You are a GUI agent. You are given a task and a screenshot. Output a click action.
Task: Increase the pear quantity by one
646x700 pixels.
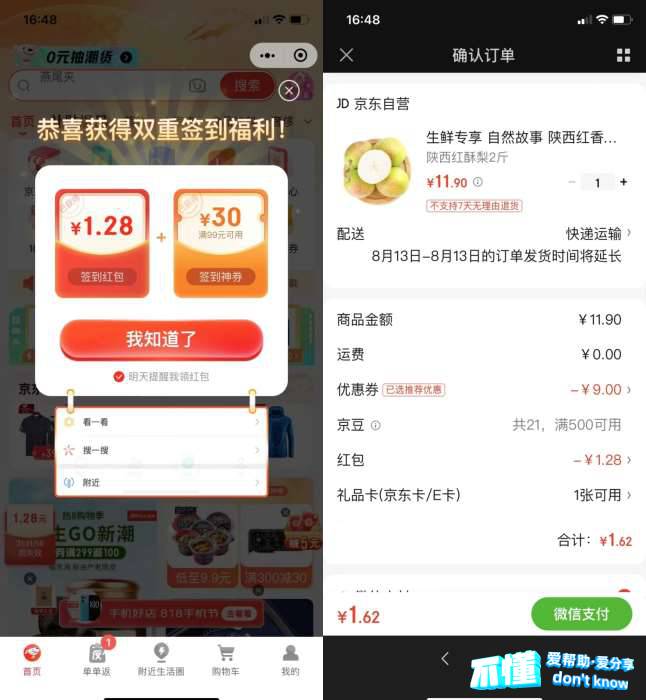(624, 182)
